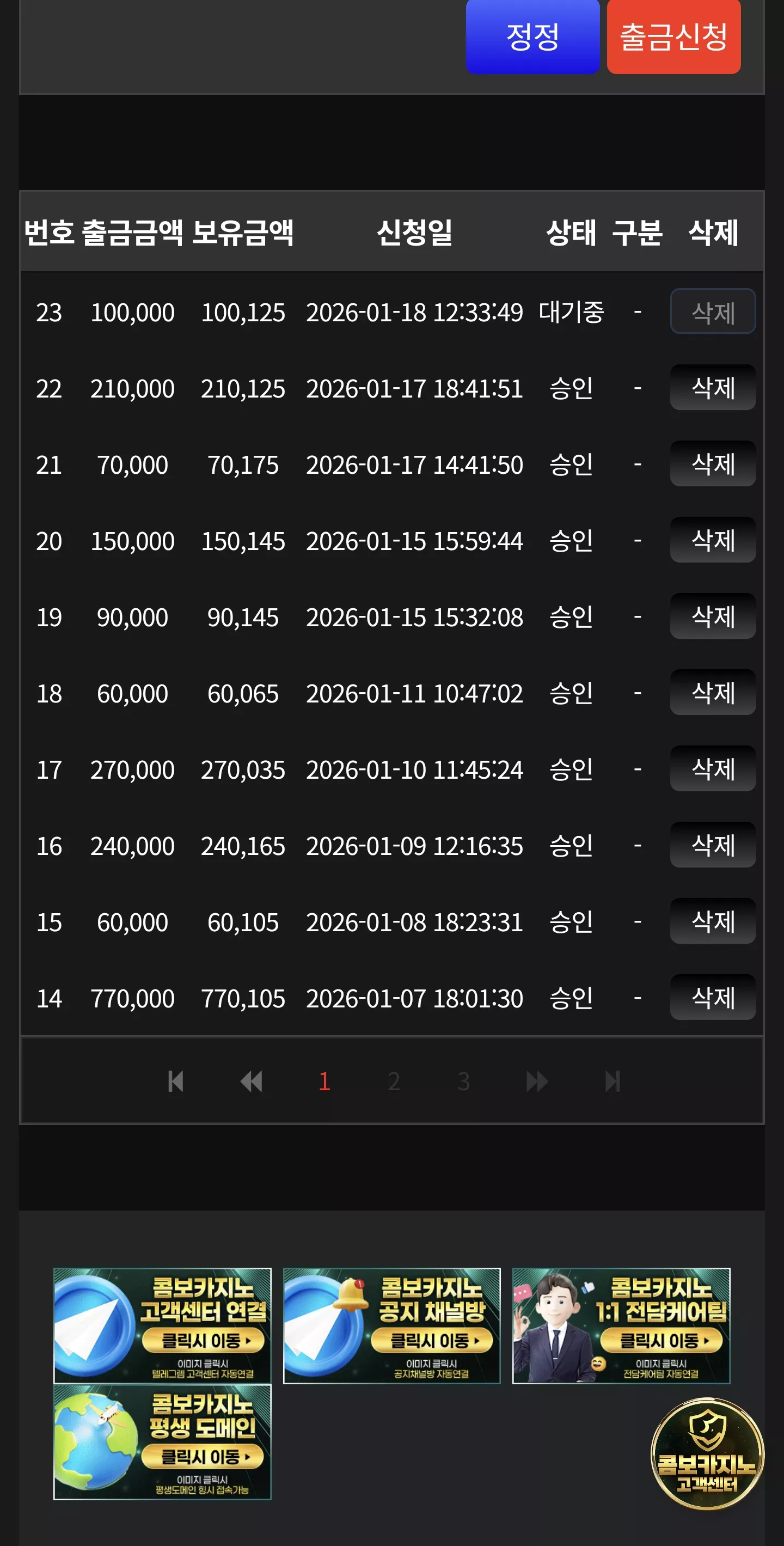Open the 고객센터 연결 Telegram banner
Viewport: 784px width, 1546px height.
[x=163, y=1326]
